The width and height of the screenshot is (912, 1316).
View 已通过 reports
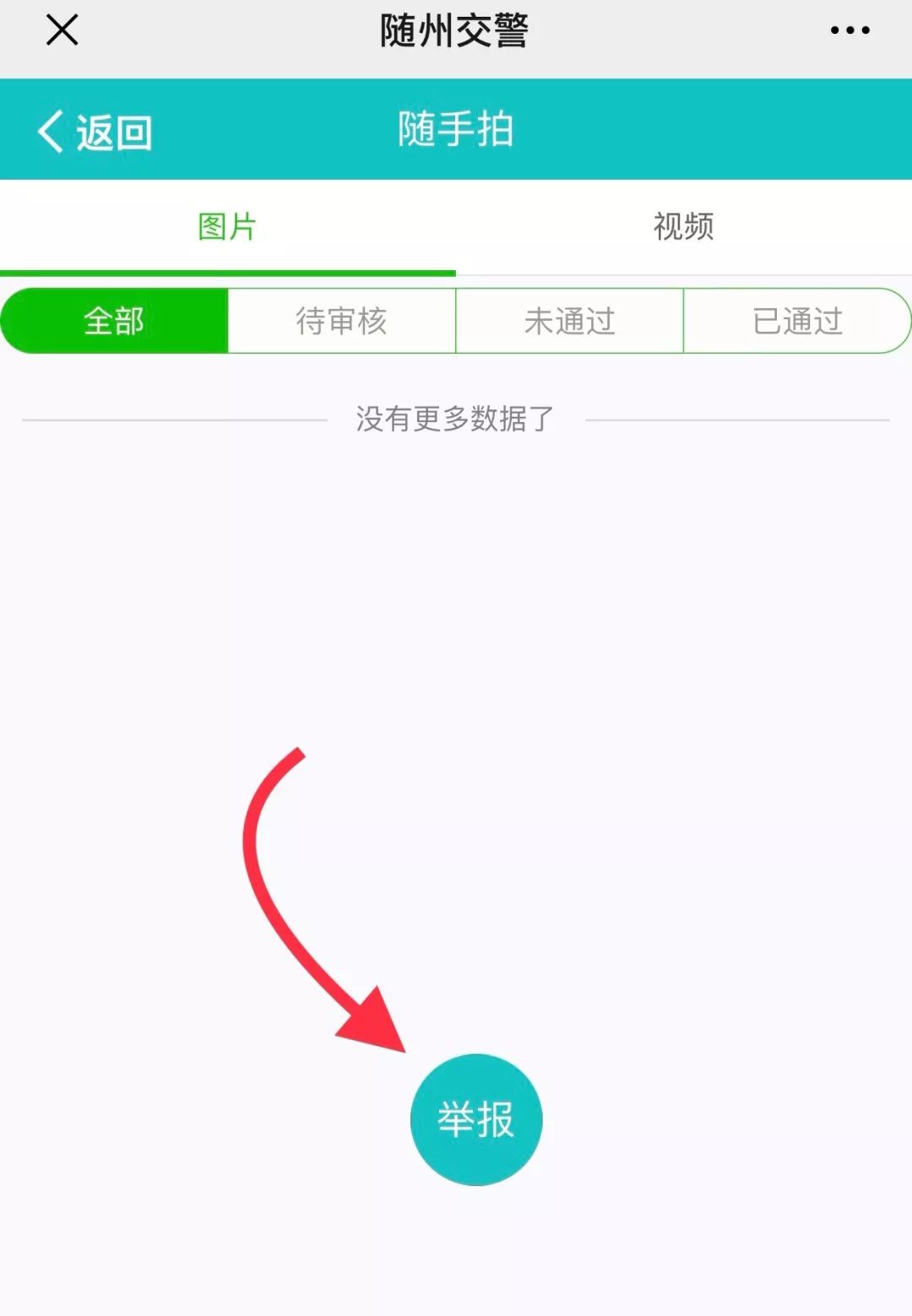(x=797, y=321)
